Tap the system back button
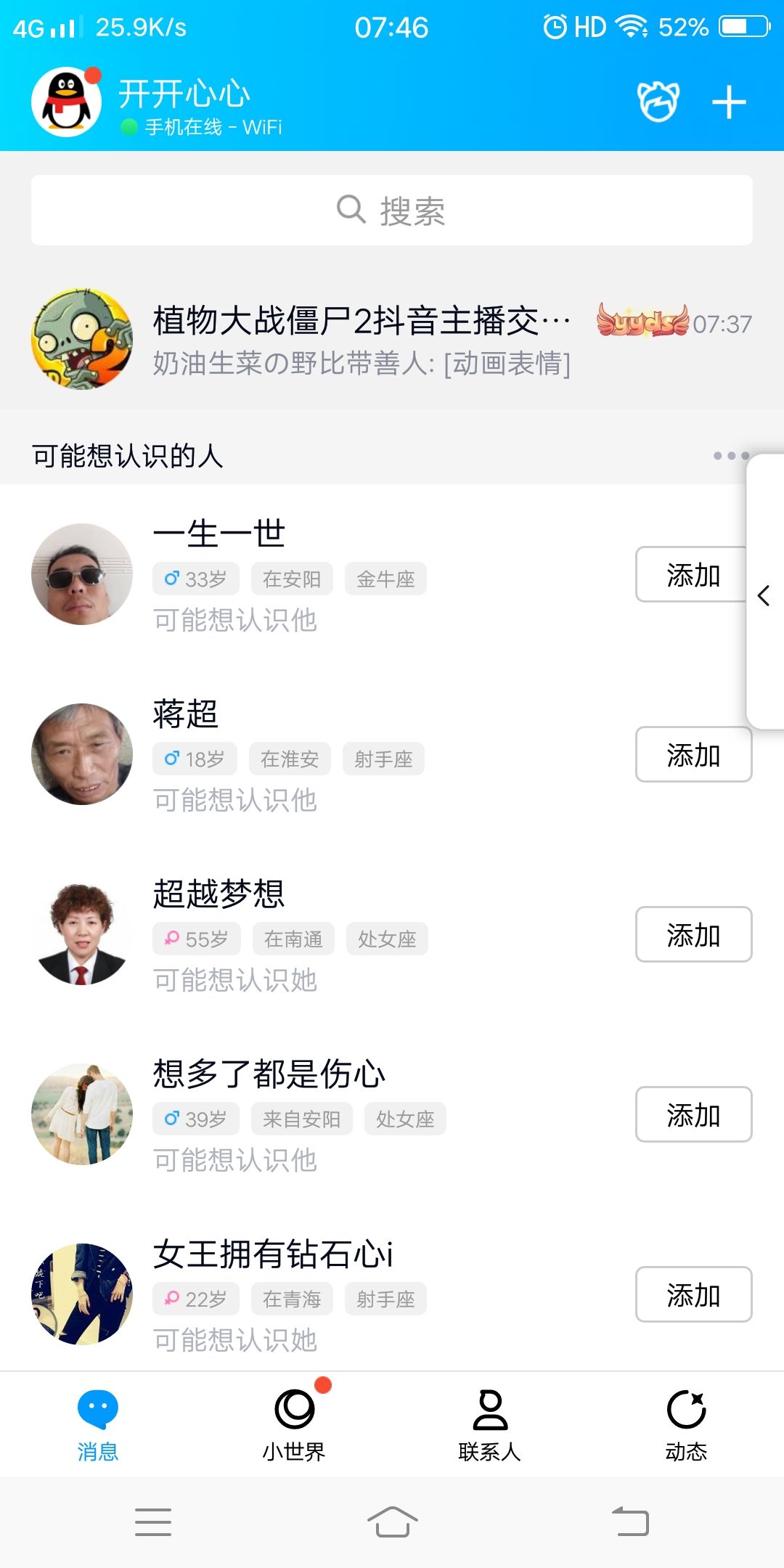Image resolution: width=784 pixels, height=1568 pixels. [x=630, y=1522]
